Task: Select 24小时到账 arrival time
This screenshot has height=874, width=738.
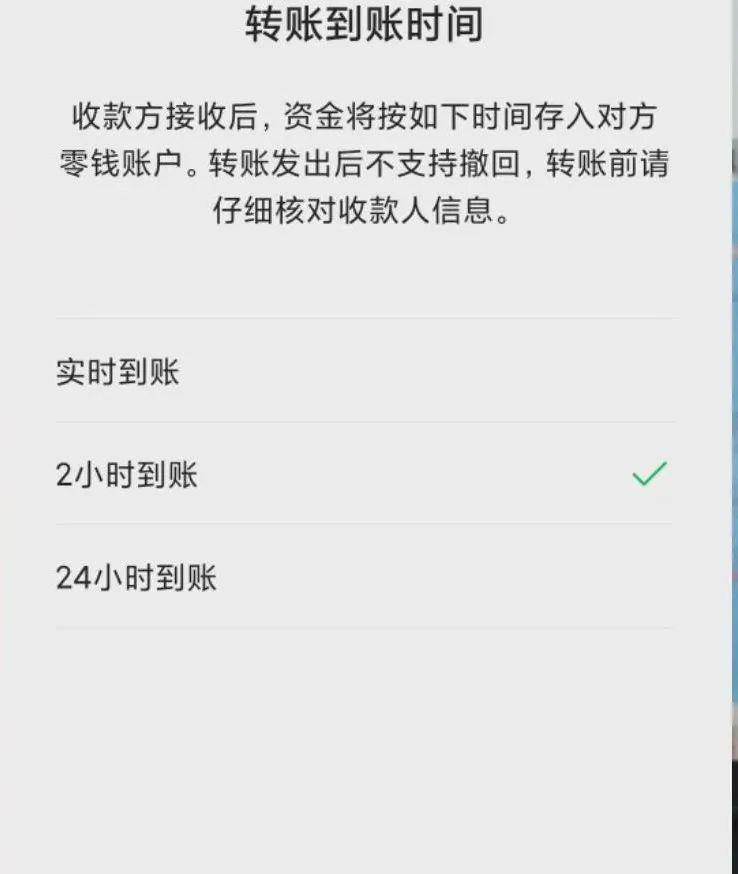Action: [136, 577]
